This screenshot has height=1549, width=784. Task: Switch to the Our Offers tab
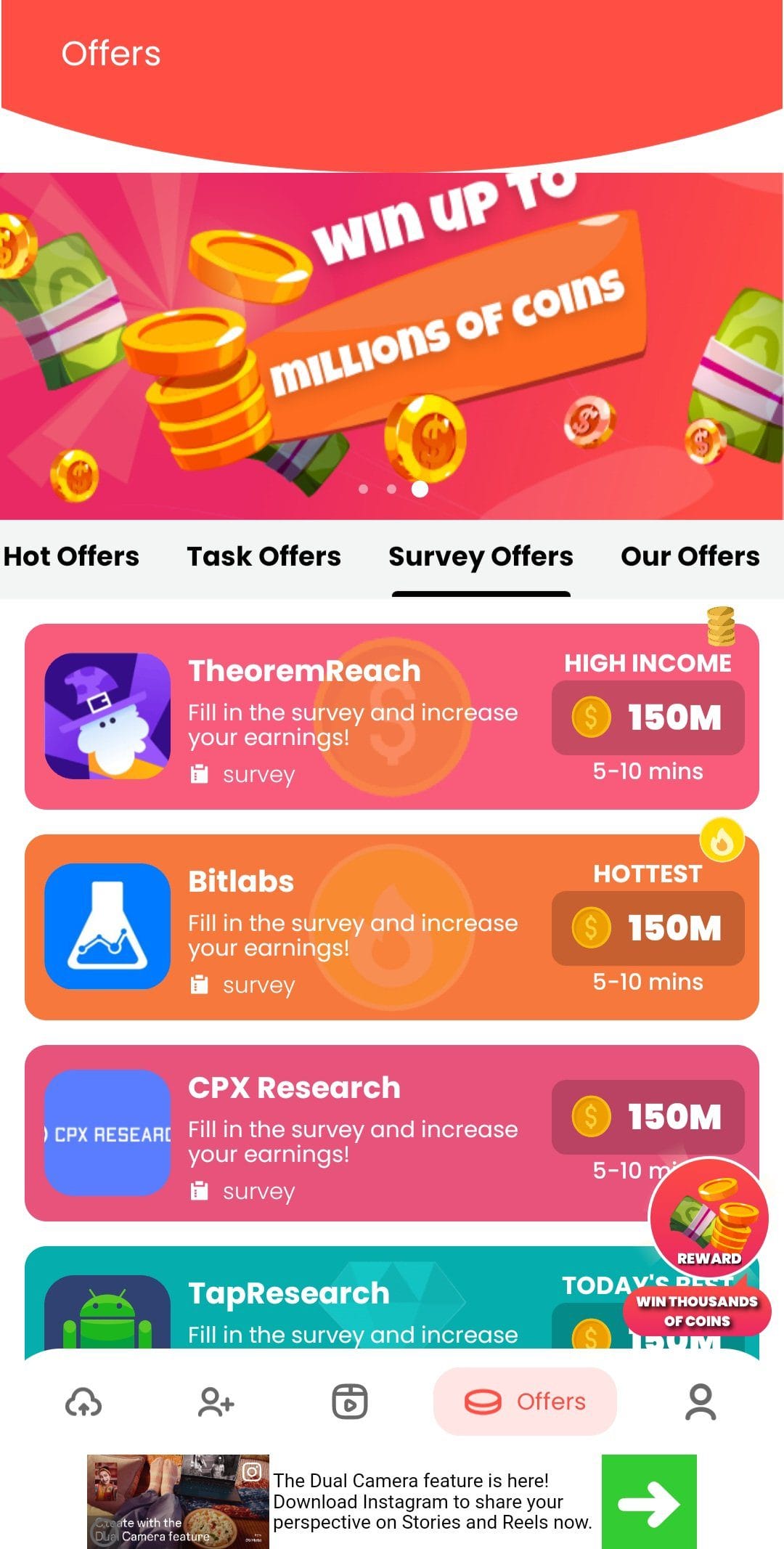(690, 556)
